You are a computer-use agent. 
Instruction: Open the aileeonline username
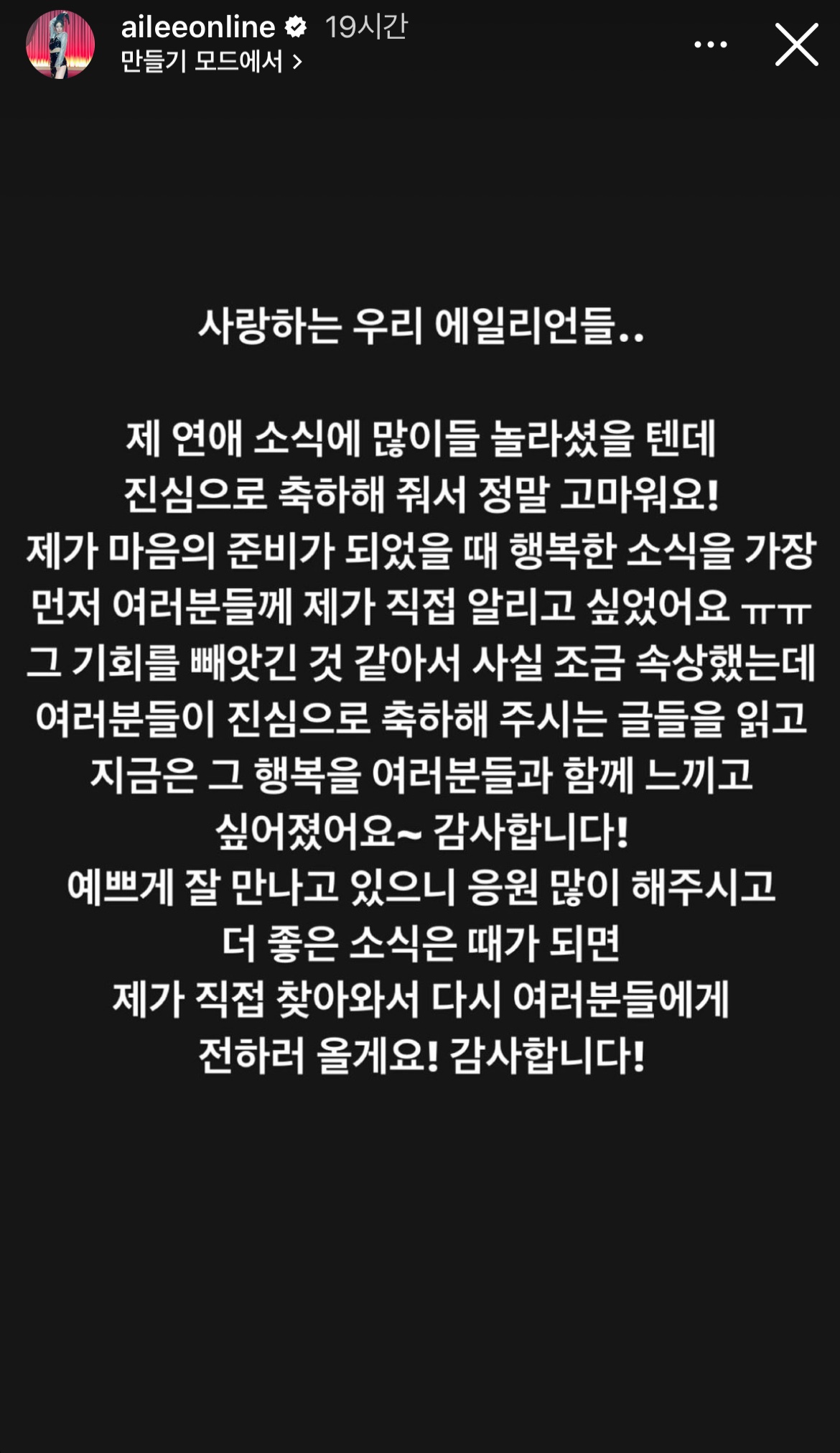pyautogui.click(x=198, y=27)
